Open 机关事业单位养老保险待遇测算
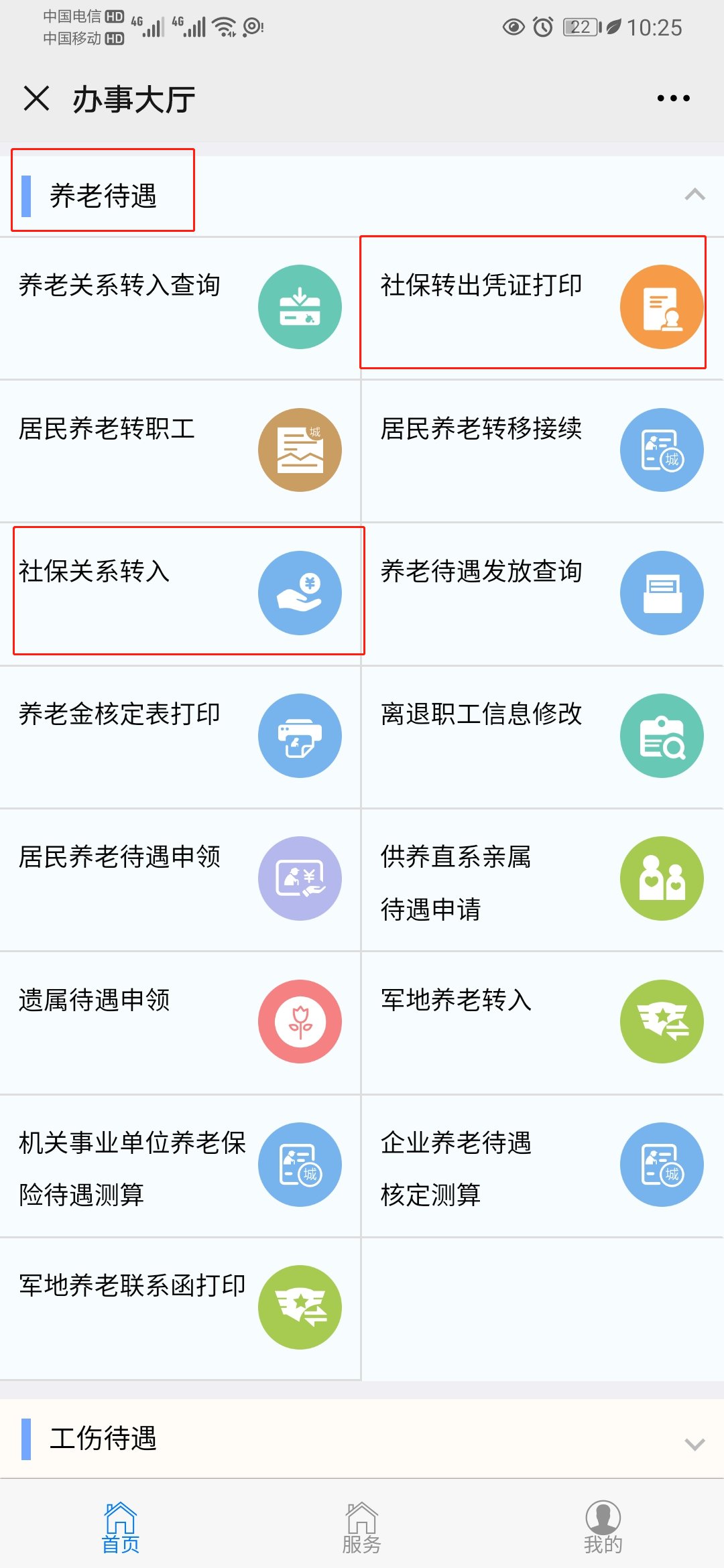The height and width of the screenshot is (1568, 724). point(180,1166)
